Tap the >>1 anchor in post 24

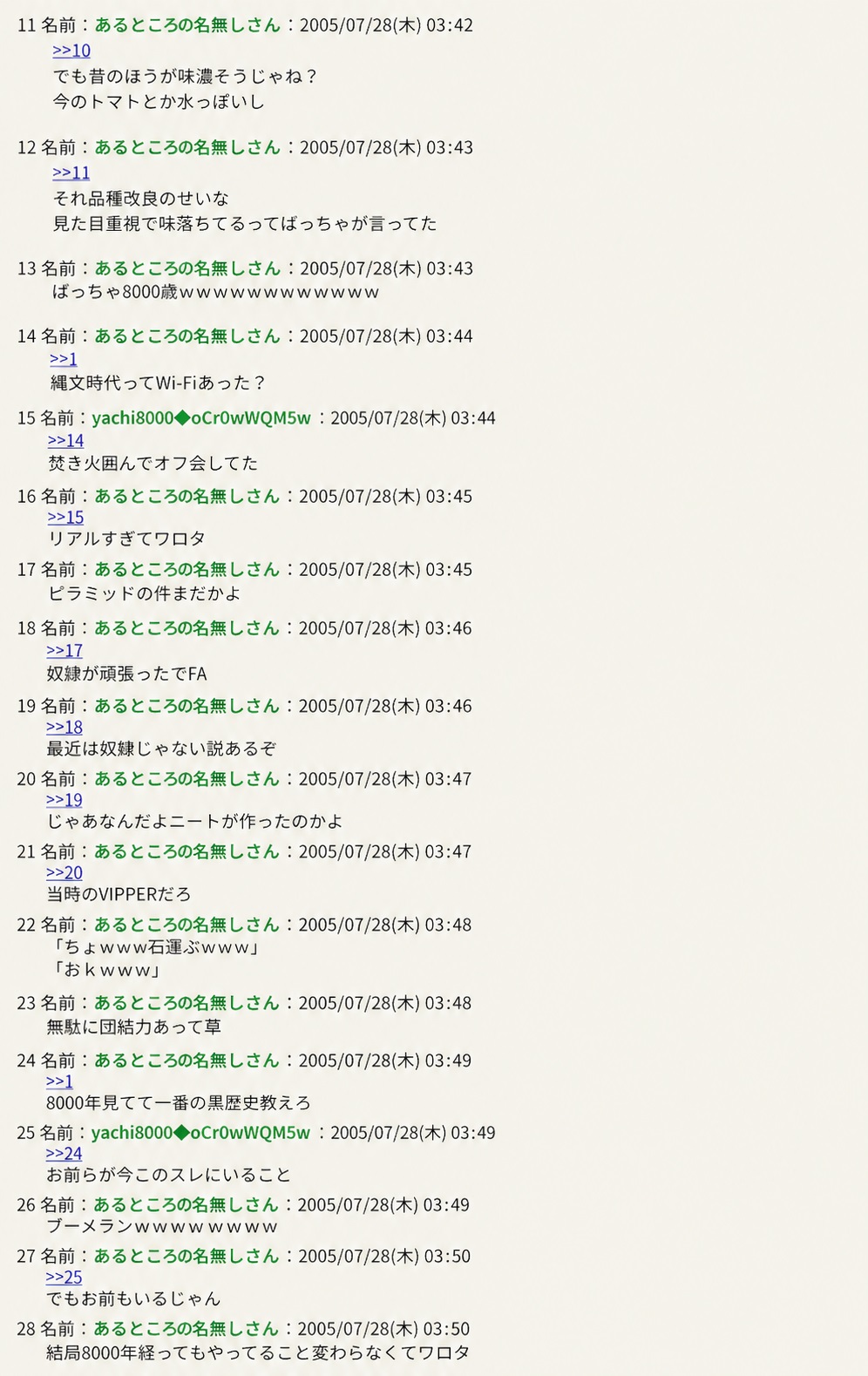pyautogui.click(x=59, y=1081)
